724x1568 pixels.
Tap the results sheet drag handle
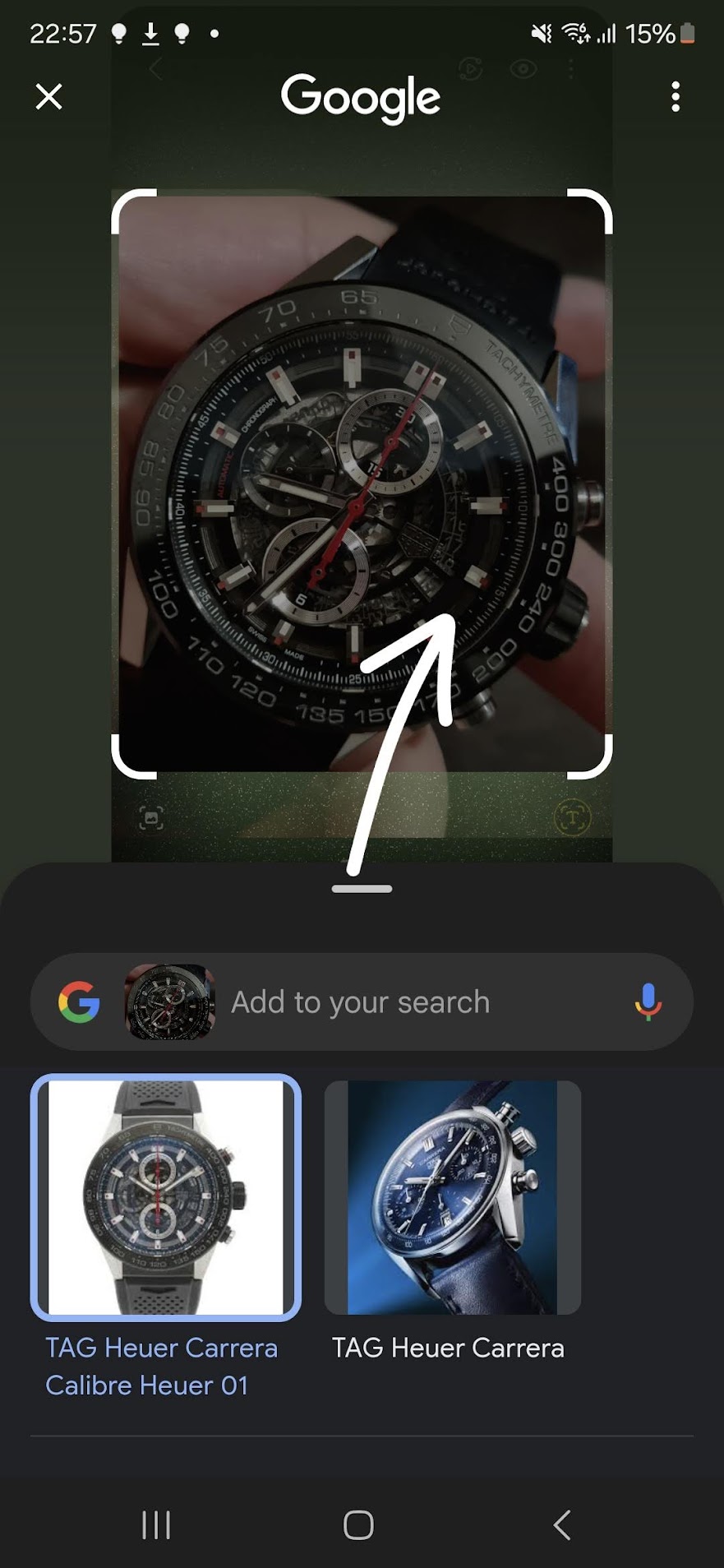362,889
